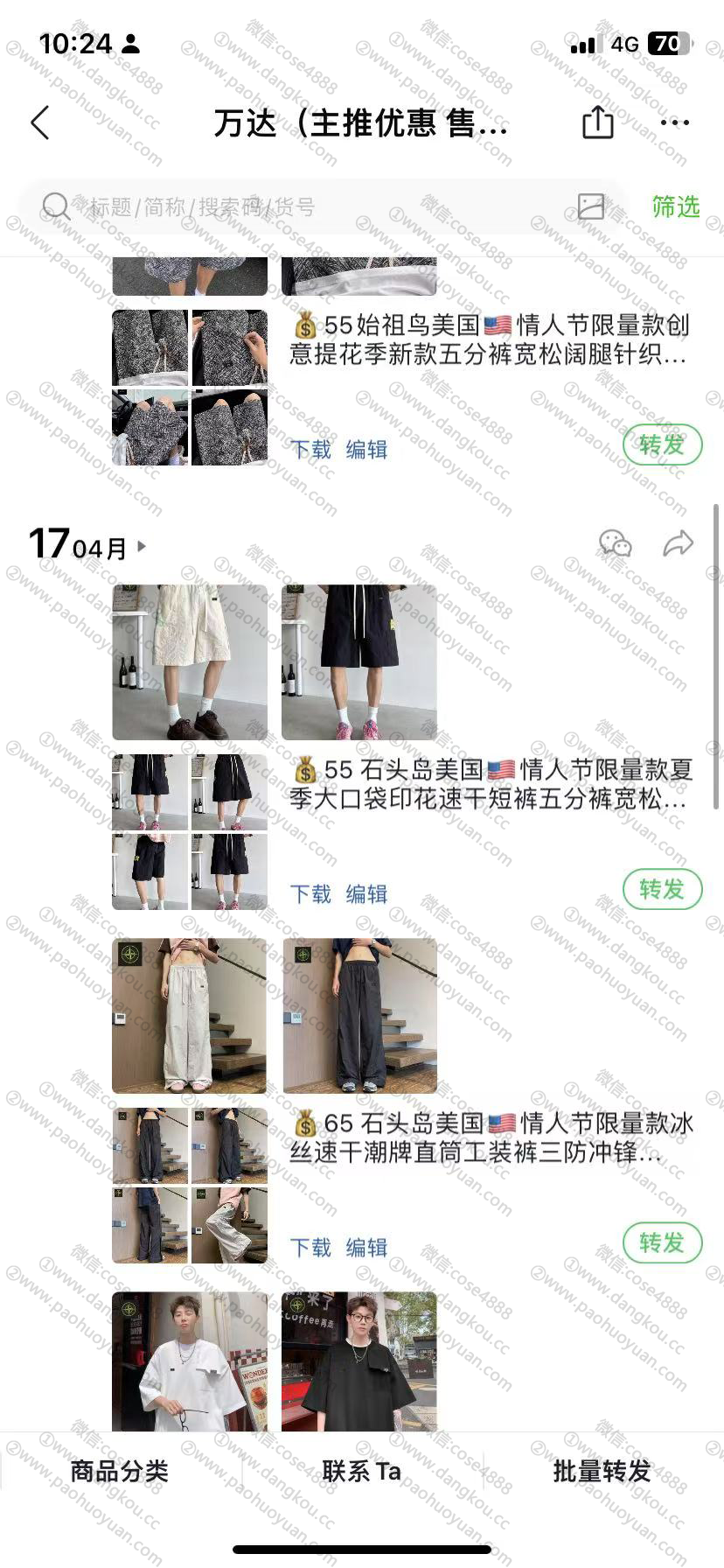Expand the 17 04月 date arrow
The width and height of the screenshot is (724, 1568).
tap(142, 547)
